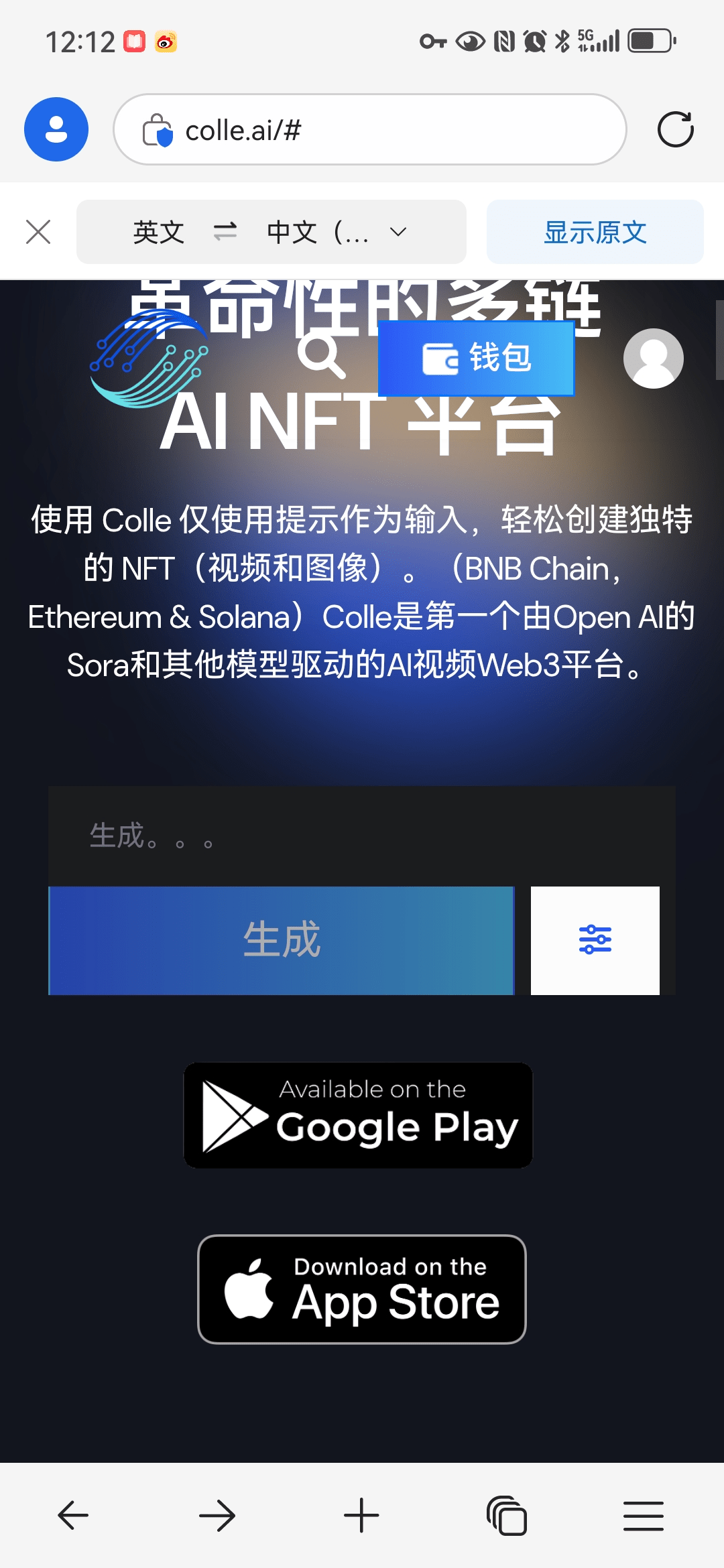Dismiss the translation bar

(x=38, y=233)
